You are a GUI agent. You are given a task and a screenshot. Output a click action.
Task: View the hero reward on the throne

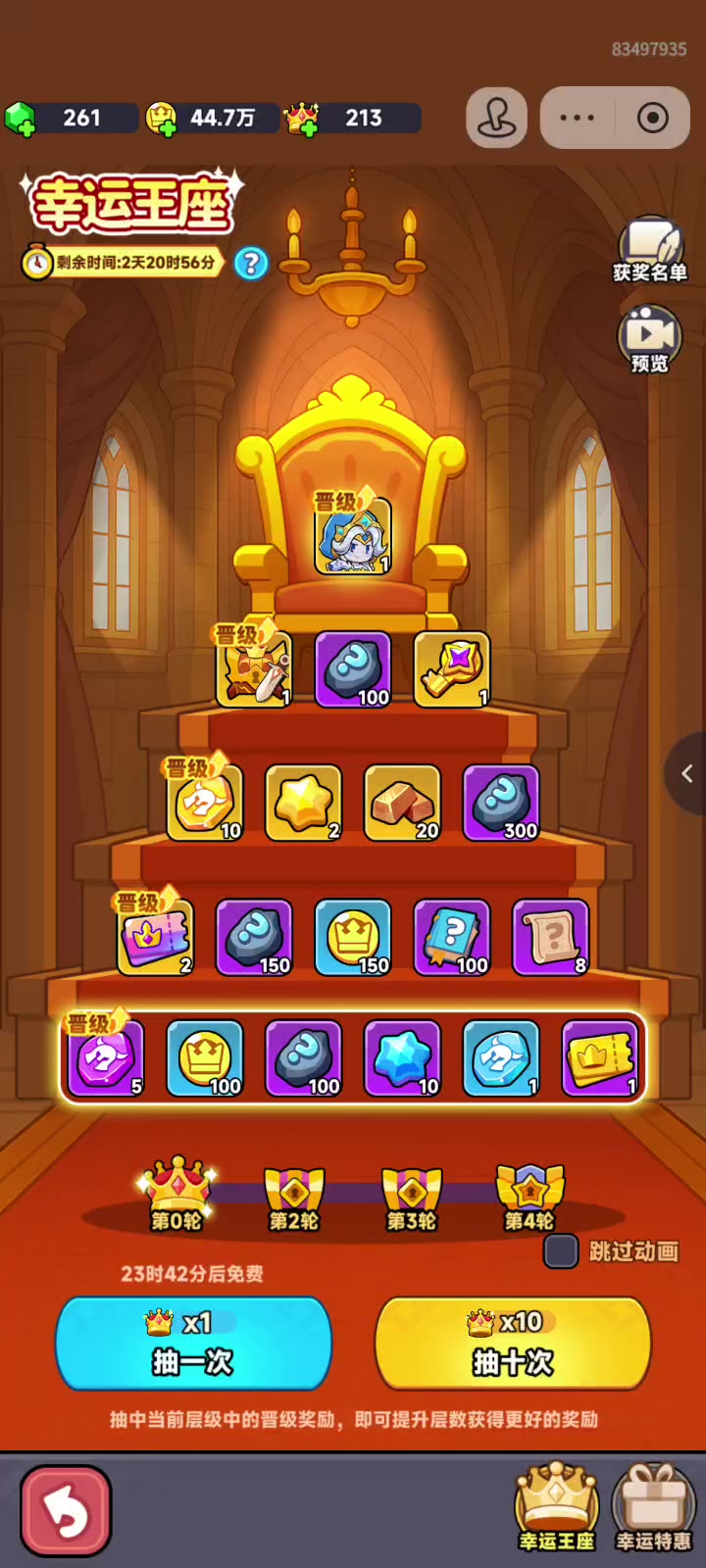353,536
